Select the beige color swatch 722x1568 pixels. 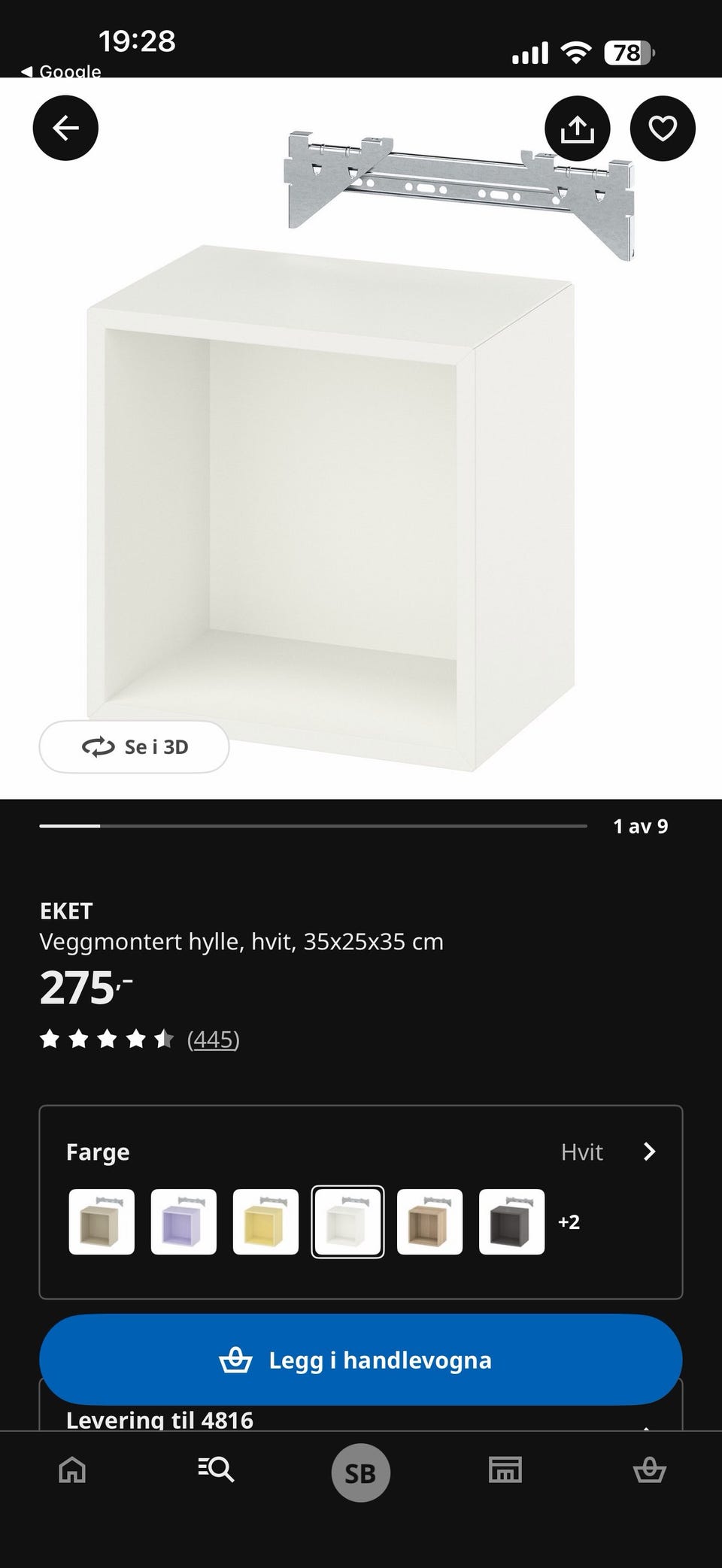(x=102, y=1221)
